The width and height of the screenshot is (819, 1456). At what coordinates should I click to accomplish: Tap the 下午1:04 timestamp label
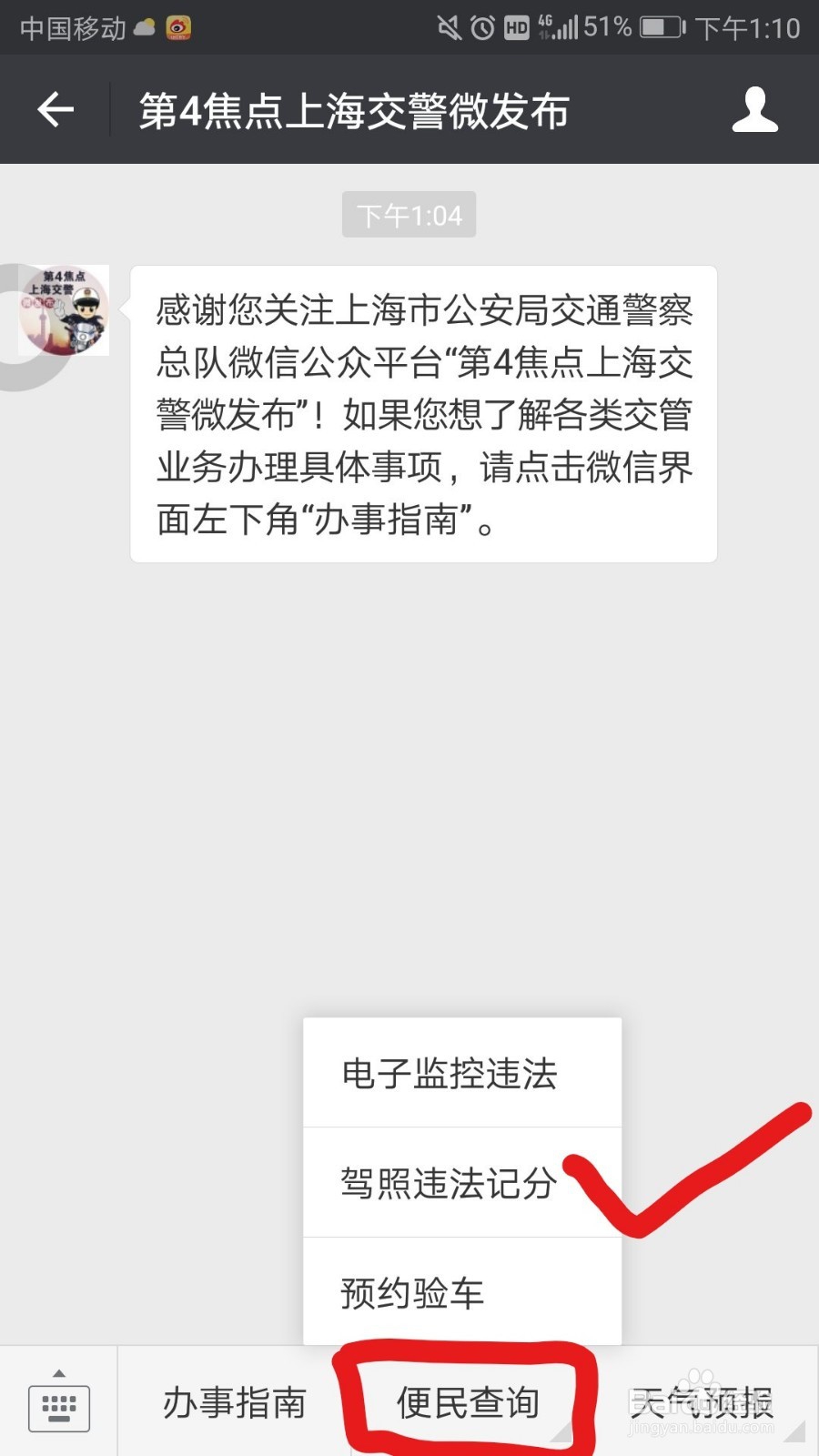[x=409, y=215]
